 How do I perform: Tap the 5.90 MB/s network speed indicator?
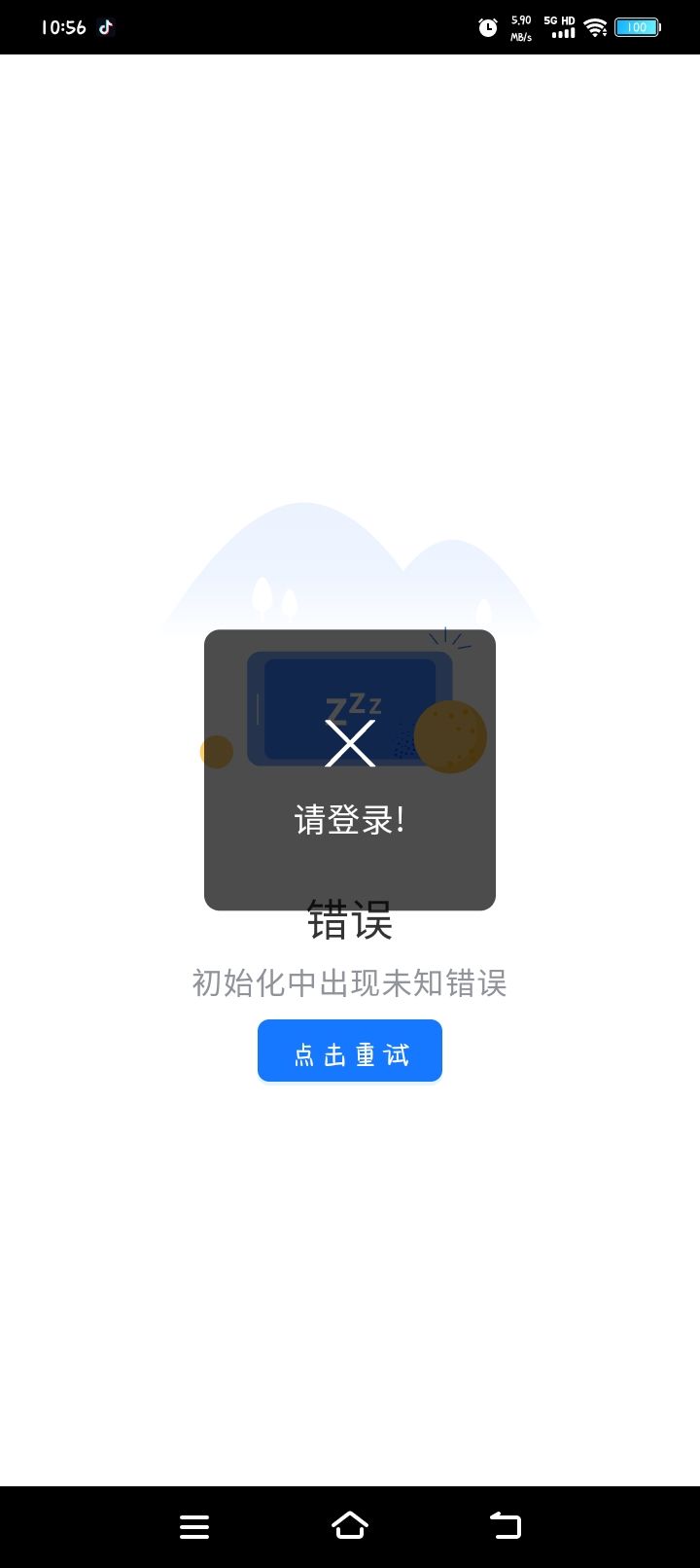[x=521, y=25]
